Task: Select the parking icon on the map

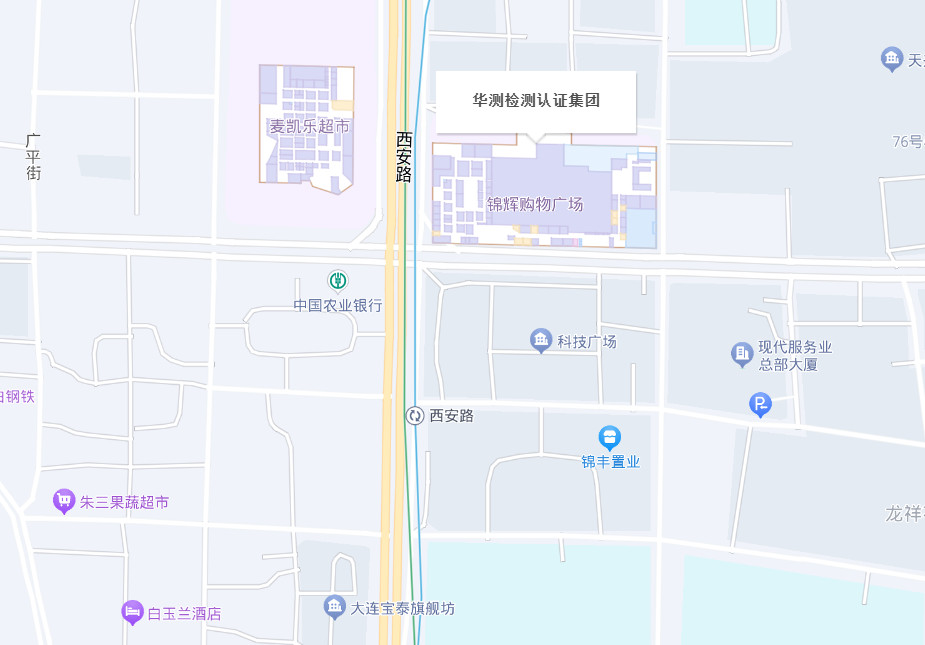Action: [760, 404]
